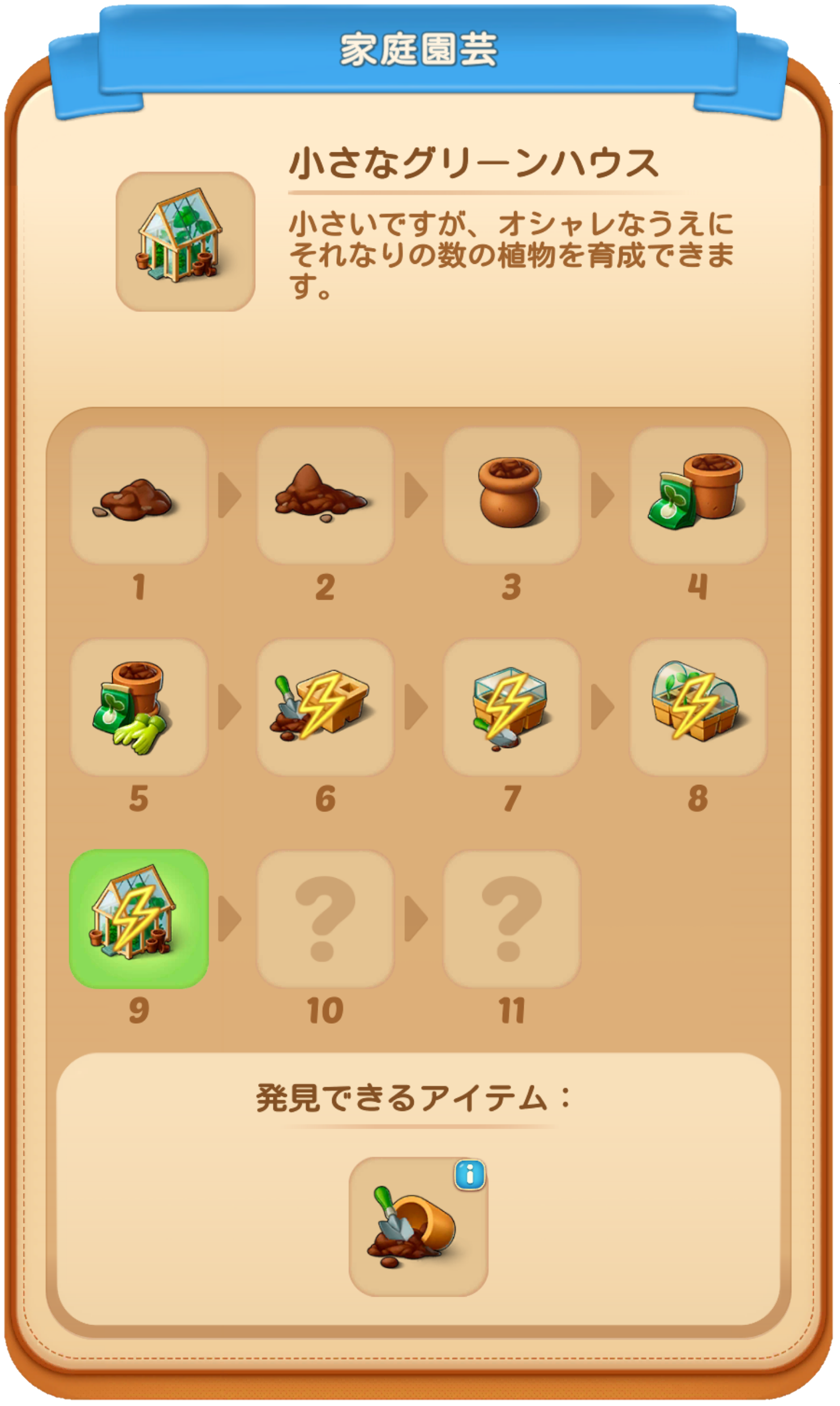840x1406 pixels.
Task: Select the level 2 dirt mound item
Action: 325,495
